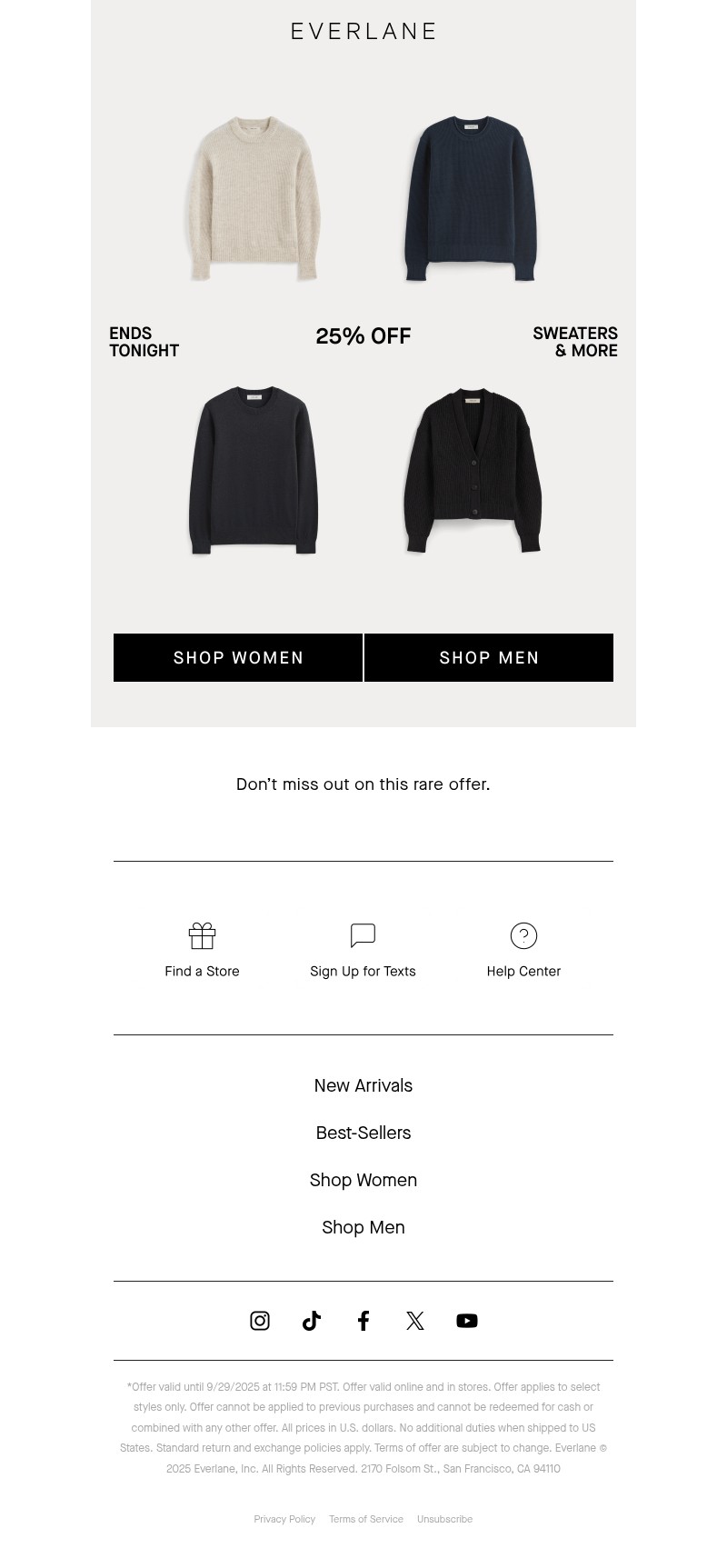Open Everlane's YouTube channel
Viewport: 727px width, 1568px height.
[x=467, y=1321]
